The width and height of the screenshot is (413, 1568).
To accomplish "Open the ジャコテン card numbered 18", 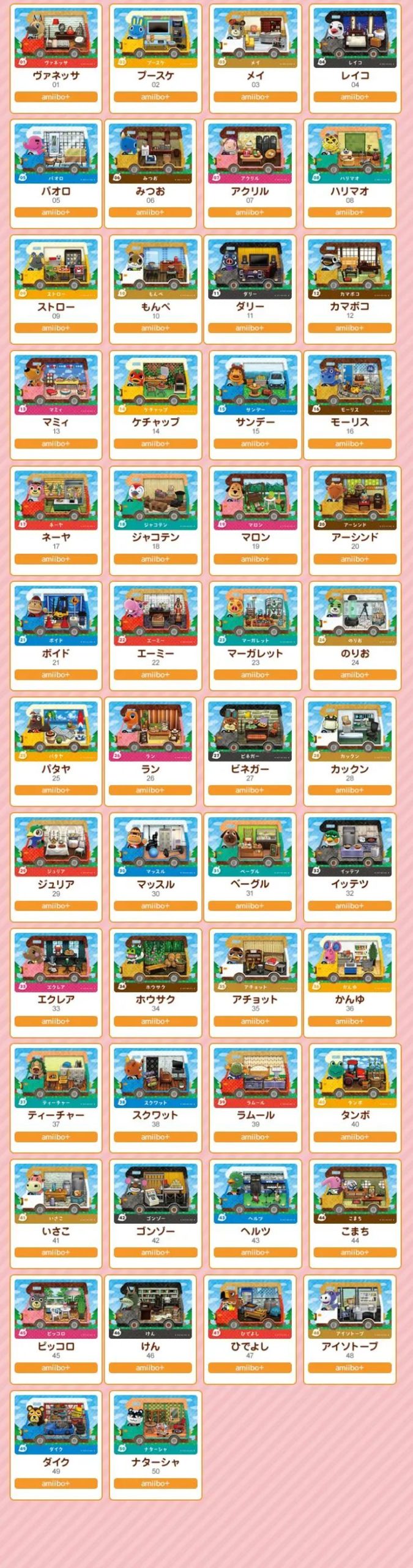I will [x=155, y=521].
